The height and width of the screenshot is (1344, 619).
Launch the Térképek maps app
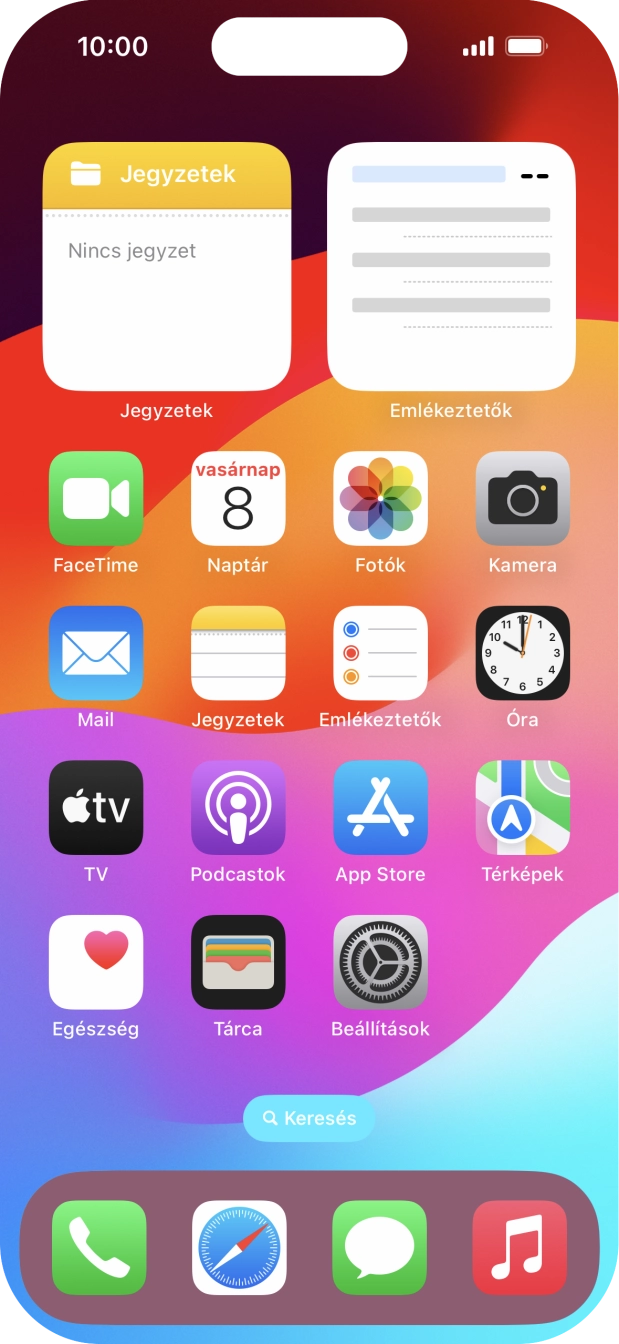(522, 807)
